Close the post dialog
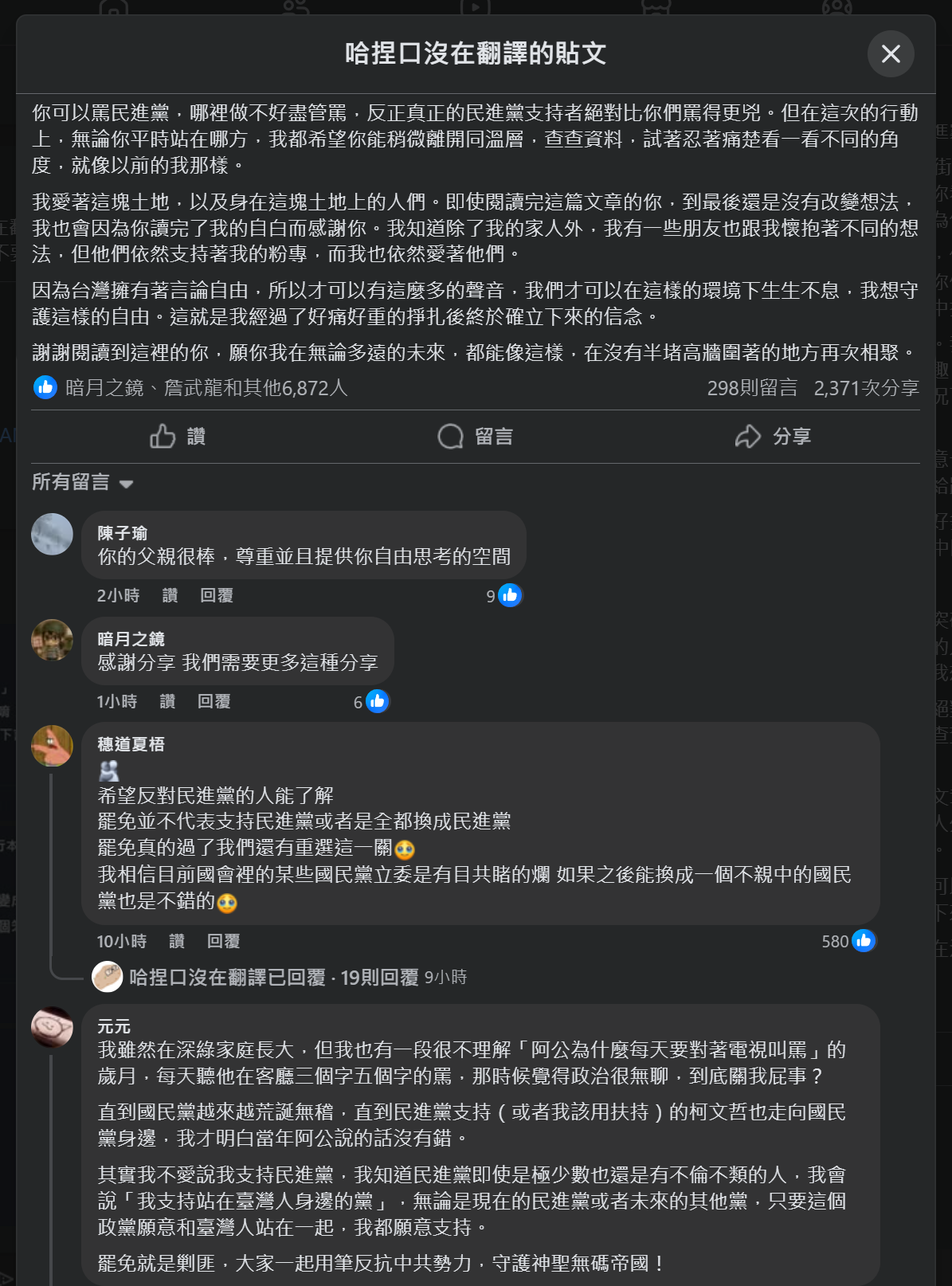The height and width of the screenshot is (1286, 952). (890, 54)
